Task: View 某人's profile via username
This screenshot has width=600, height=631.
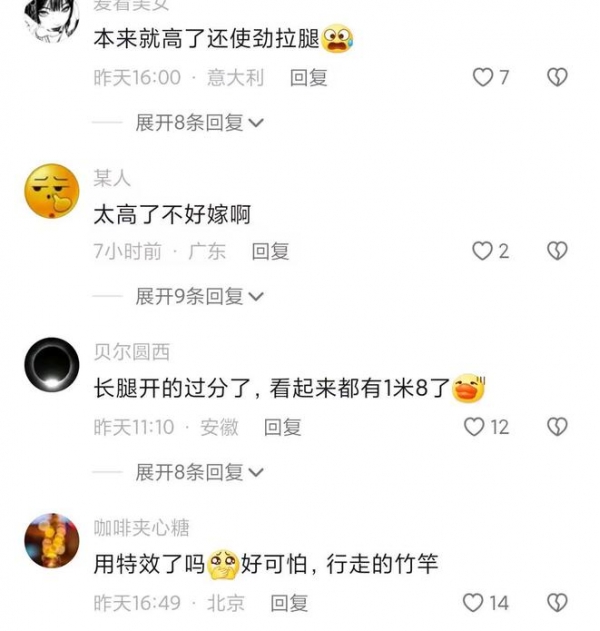Action: (112, 177)
